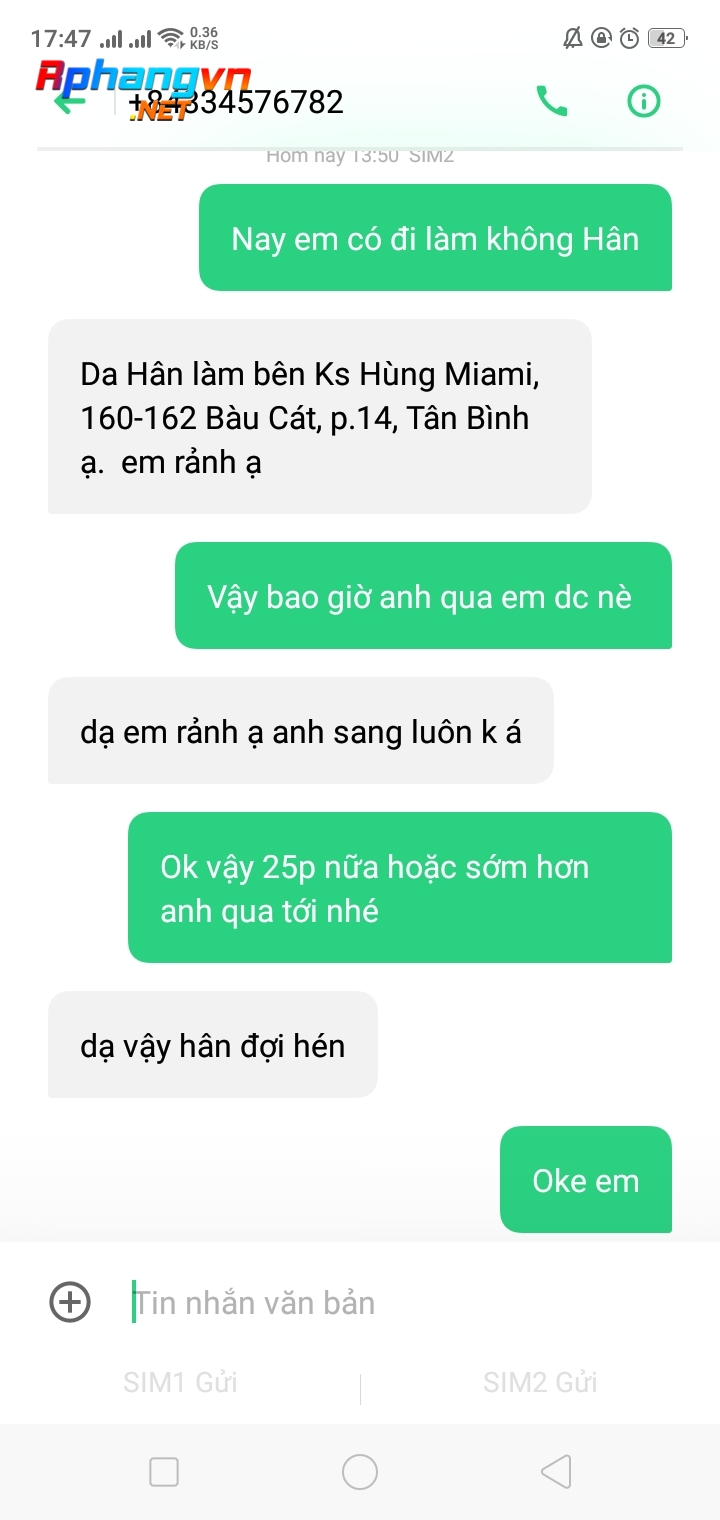Send message via SIM2 Gửi
This screenshot has height=1520, width=720.
coord(540,1383)
